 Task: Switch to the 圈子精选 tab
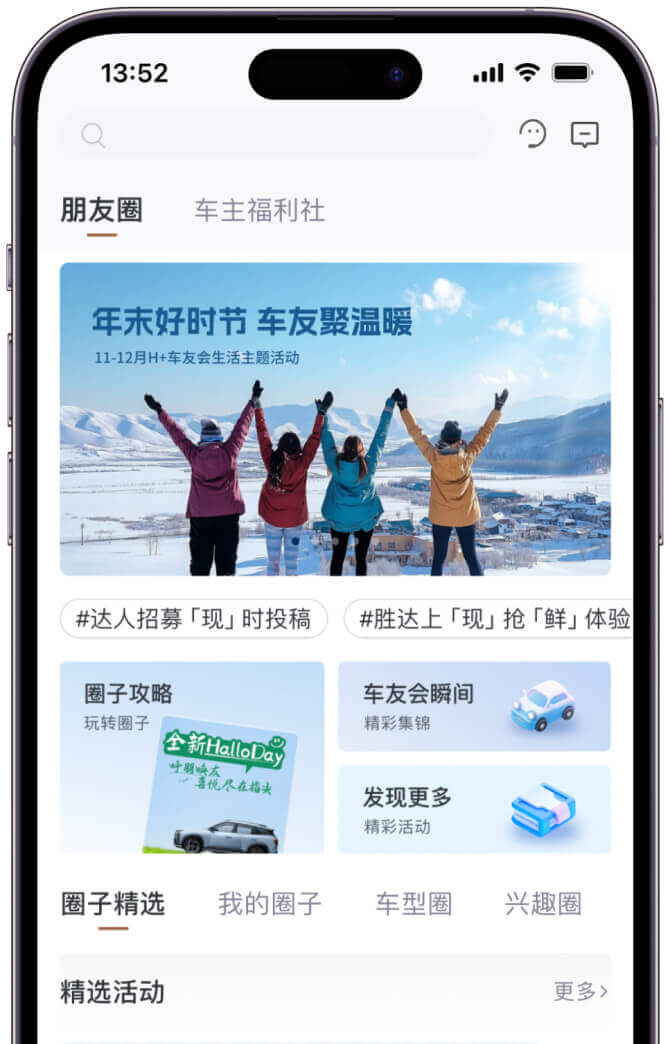pos(112,904)
